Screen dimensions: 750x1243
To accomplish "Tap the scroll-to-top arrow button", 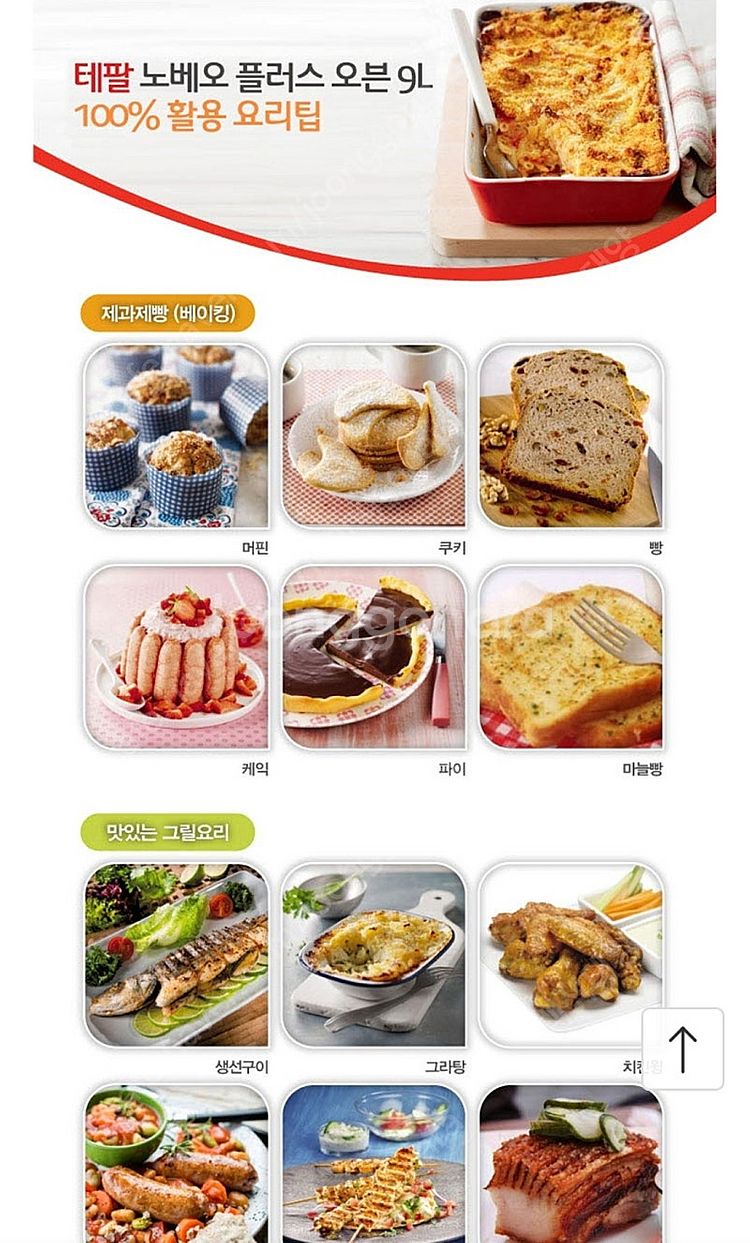I will point(682,1048).
